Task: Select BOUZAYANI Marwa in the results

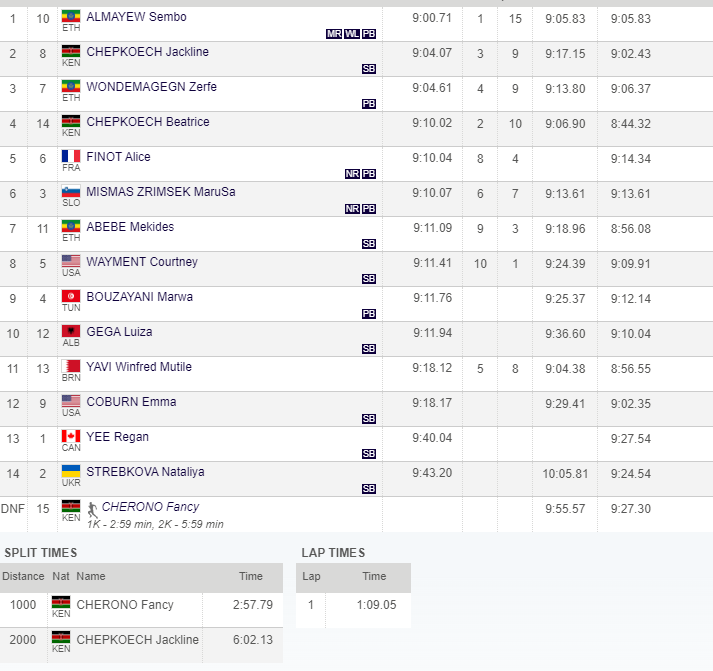Action: point(139,297)
